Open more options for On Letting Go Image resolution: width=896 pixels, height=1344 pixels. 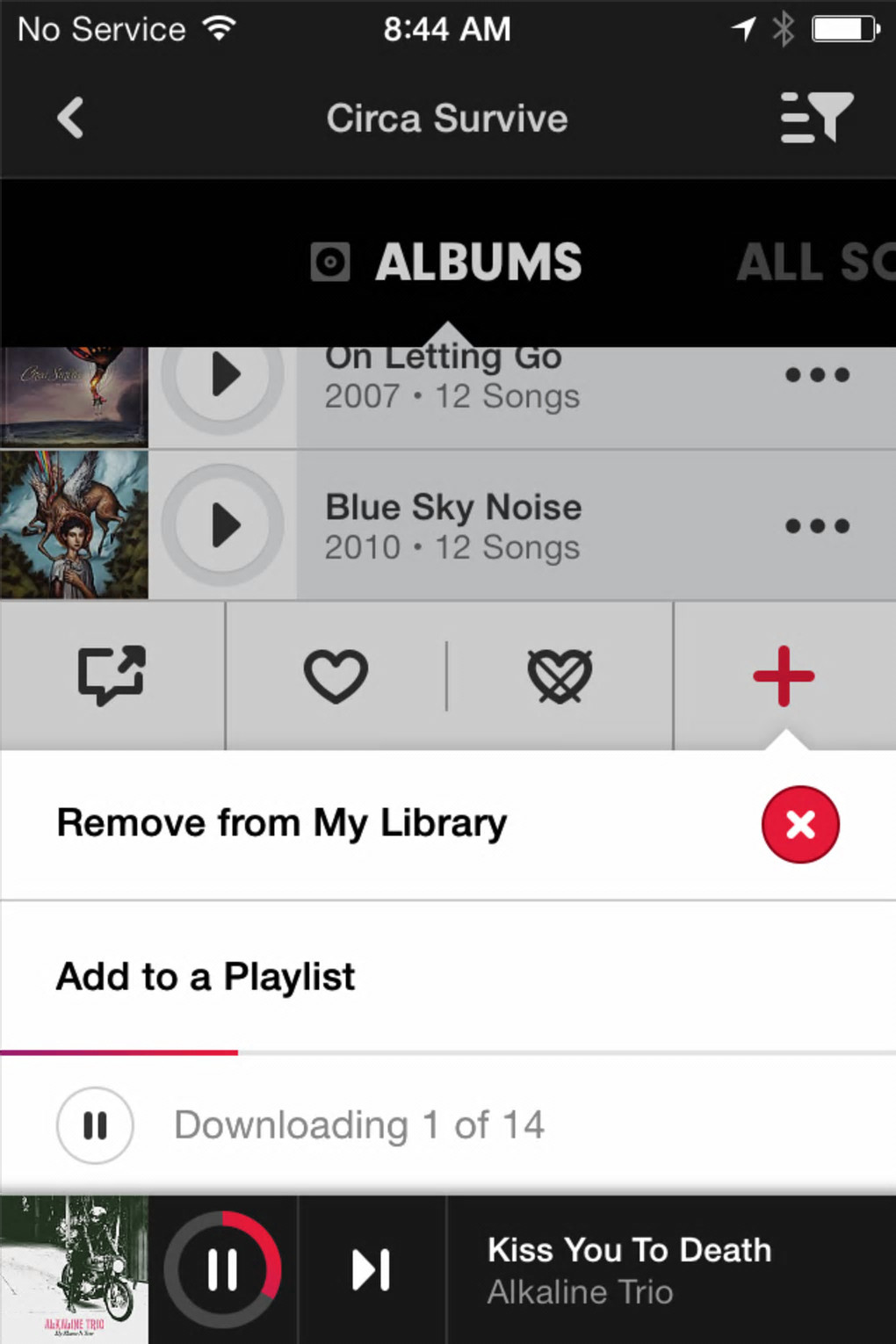(817, 376)
